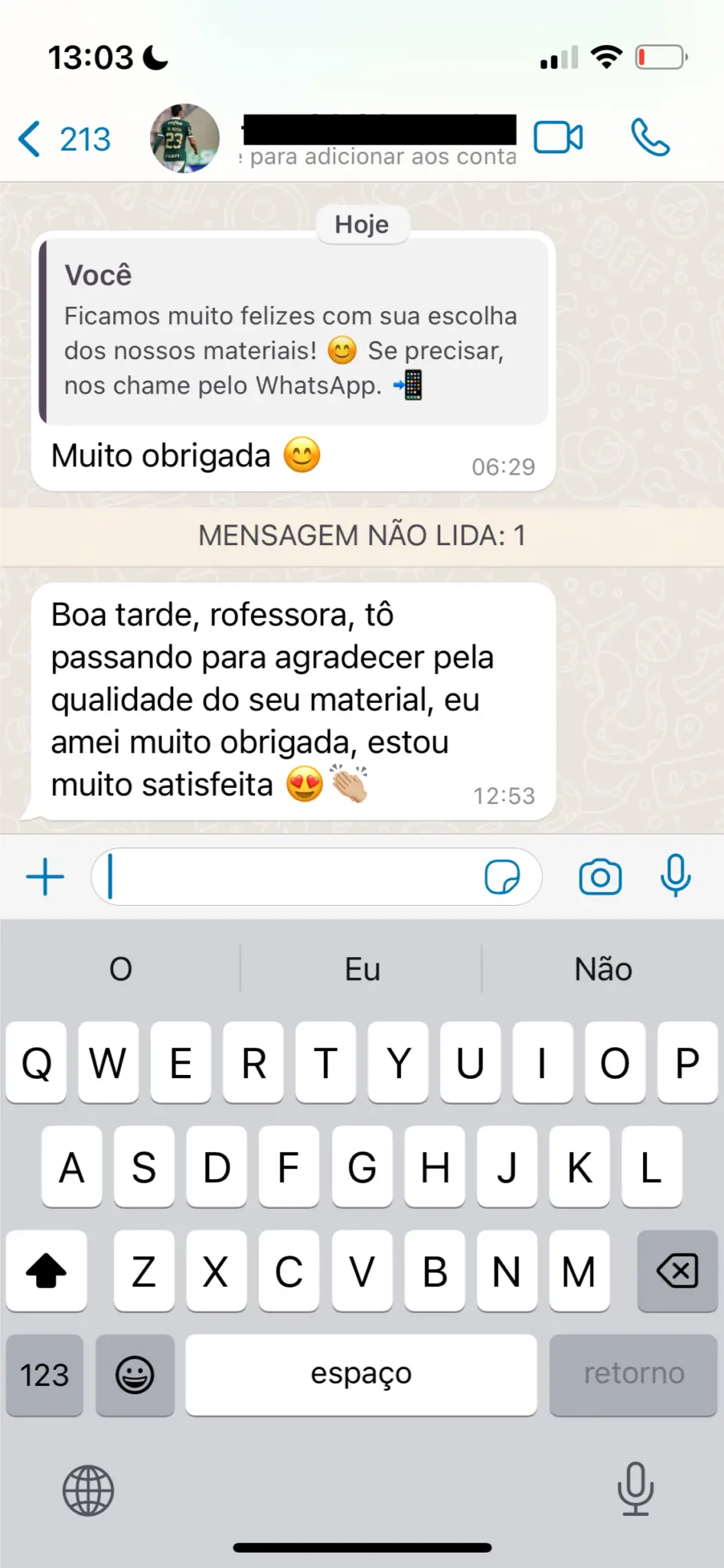The height and width of the screenshot is (1568, 724).
Task: Switch to the 123 numeric keyboard
Action: click(44, 1374)
